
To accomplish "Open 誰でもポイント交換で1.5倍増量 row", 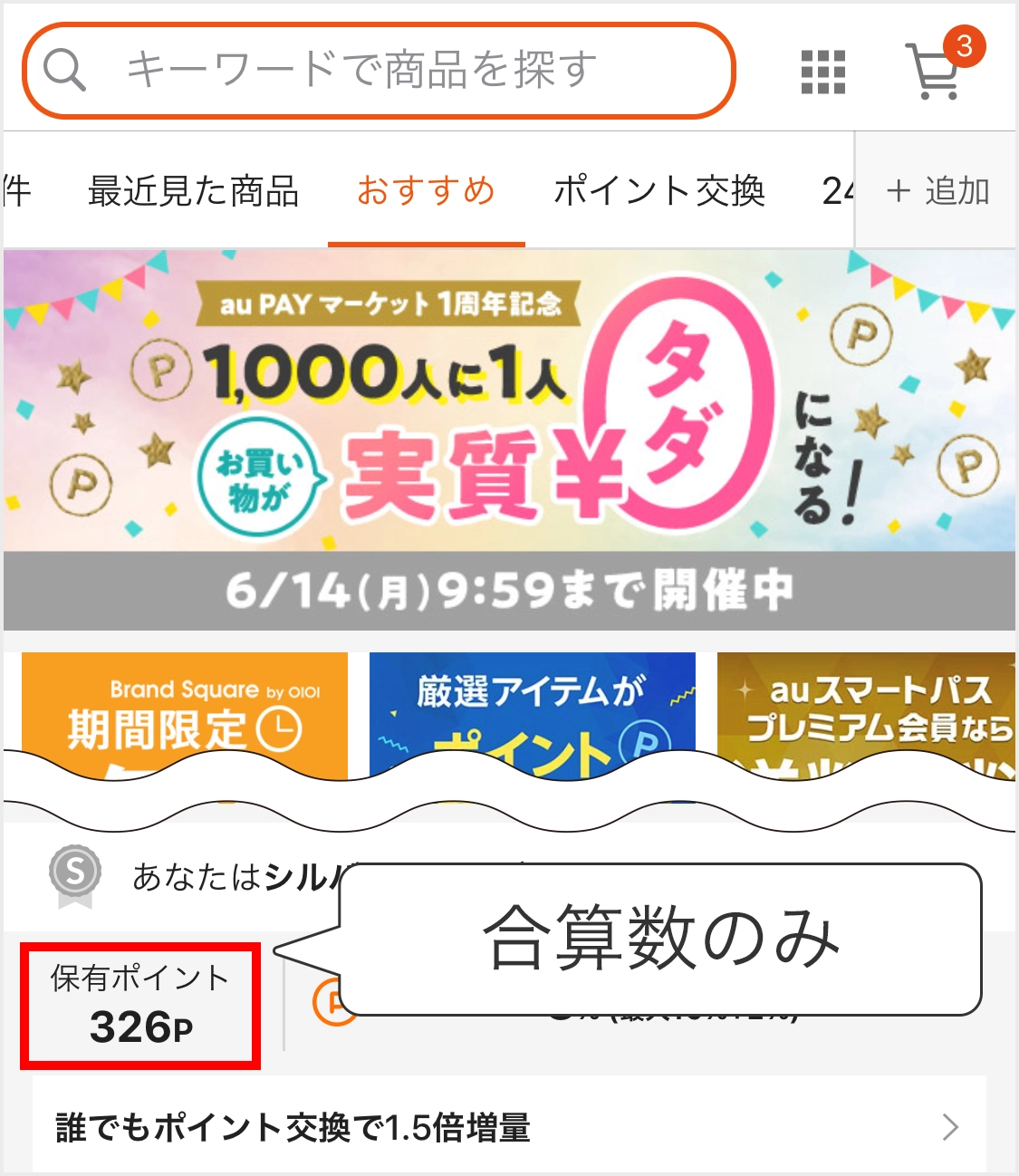I will (509, 1127).
